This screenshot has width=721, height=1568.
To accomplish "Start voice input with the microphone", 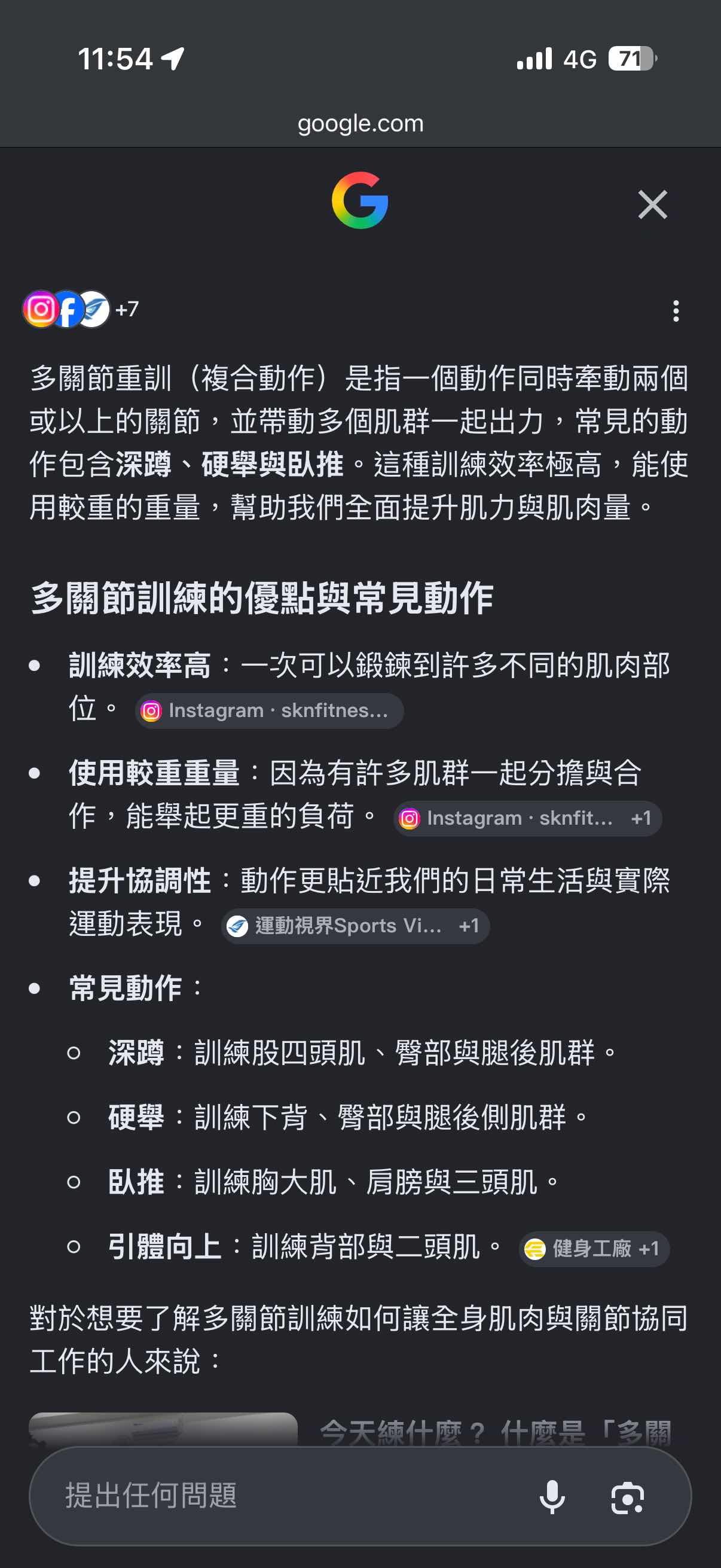I will [x=552, y=1497].
